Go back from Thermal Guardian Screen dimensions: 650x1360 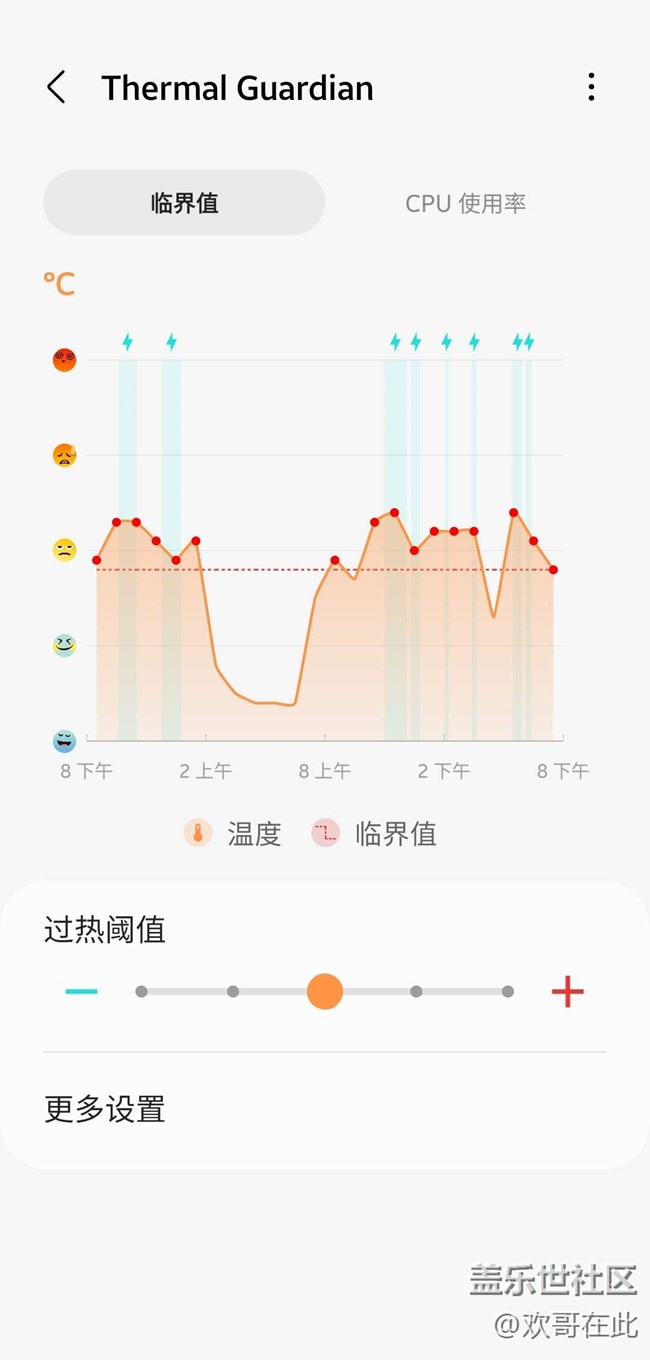click(x=57, y=88)
